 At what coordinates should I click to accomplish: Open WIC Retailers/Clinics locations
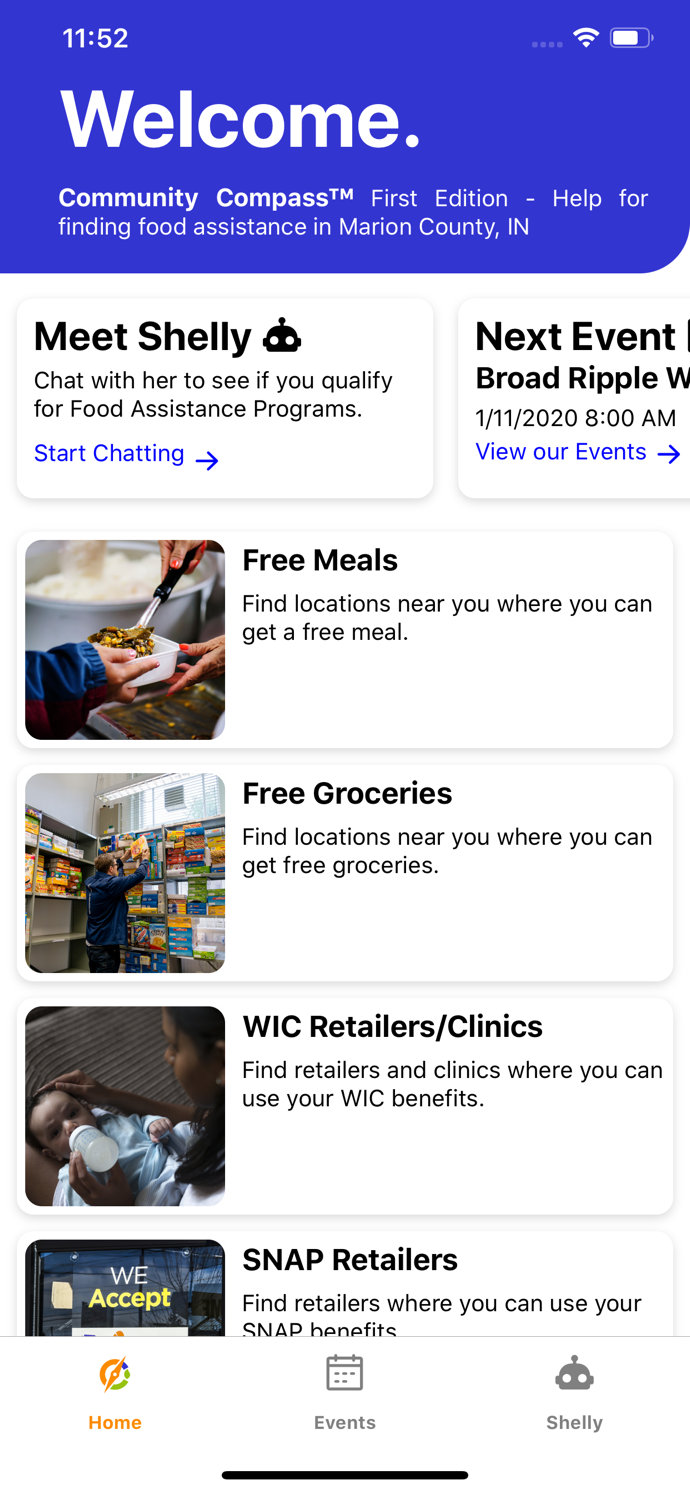pyautogui.click(x=345, y=1106)
